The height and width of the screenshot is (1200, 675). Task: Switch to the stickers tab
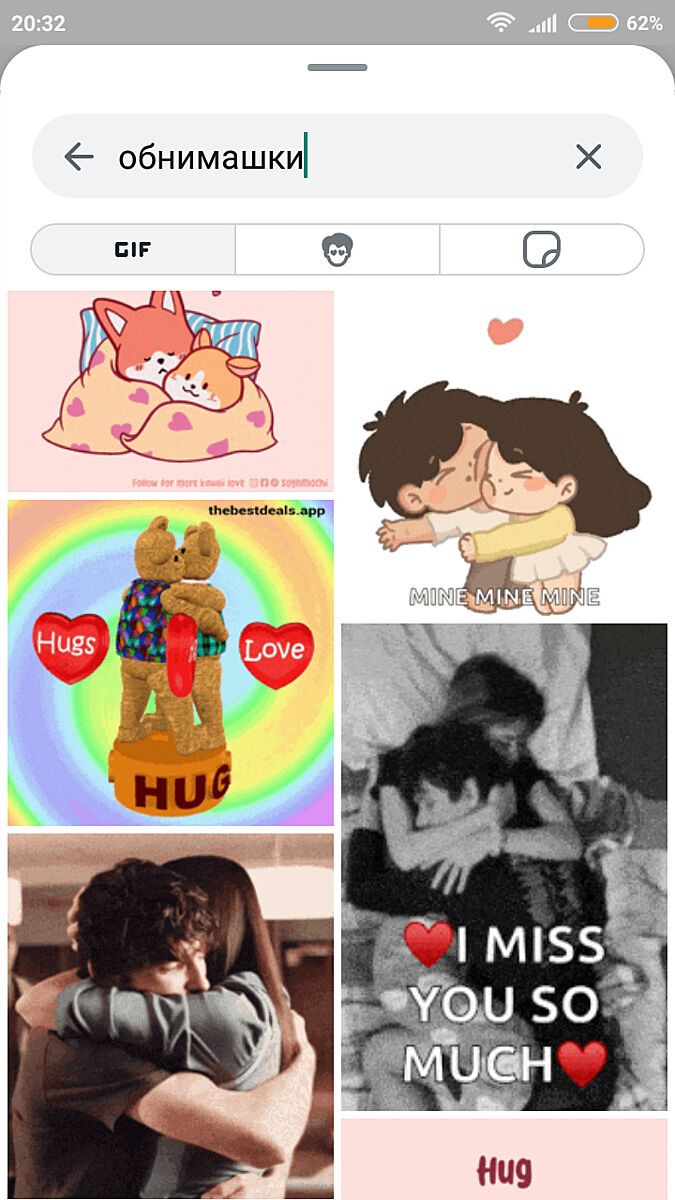point(541,250)
